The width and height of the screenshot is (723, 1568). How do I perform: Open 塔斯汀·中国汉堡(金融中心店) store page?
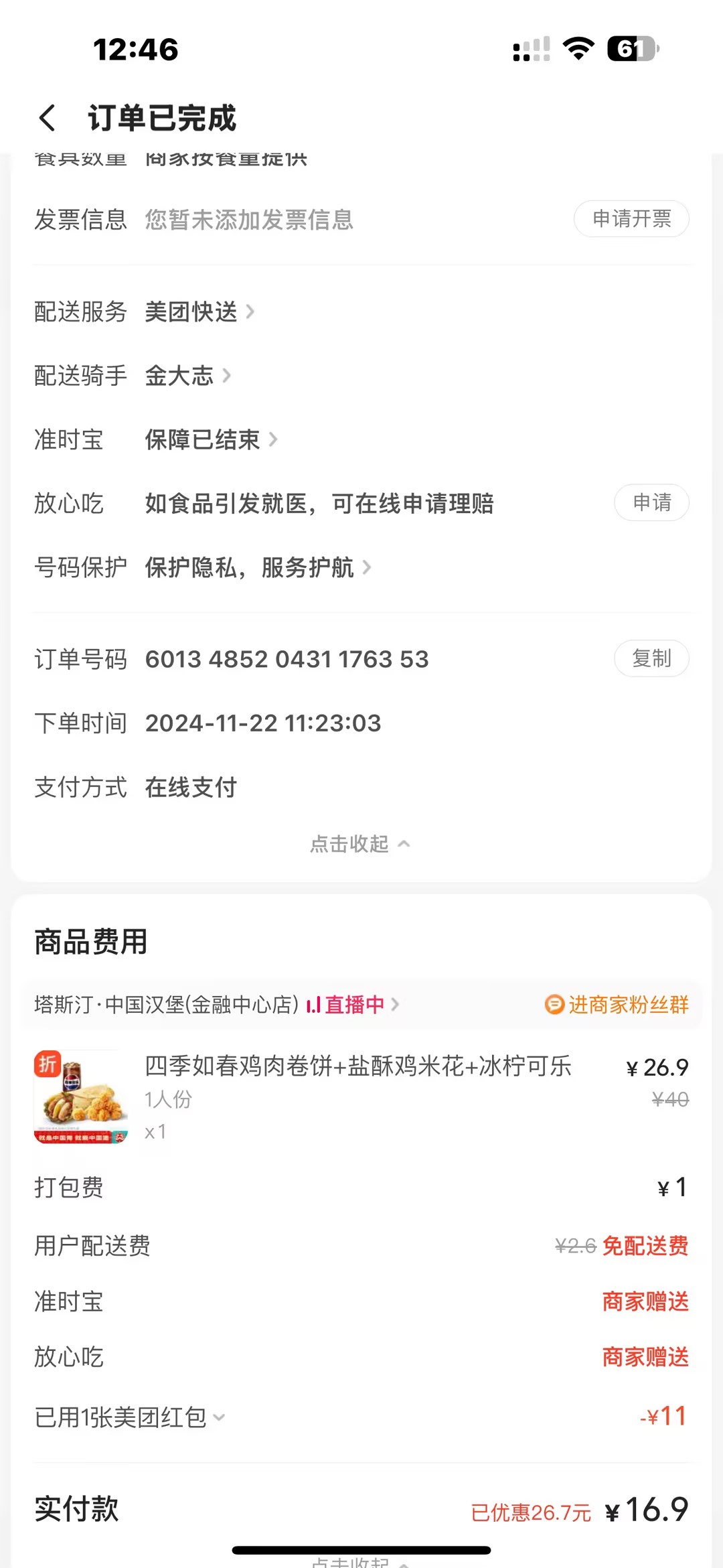click(167, 1005)
